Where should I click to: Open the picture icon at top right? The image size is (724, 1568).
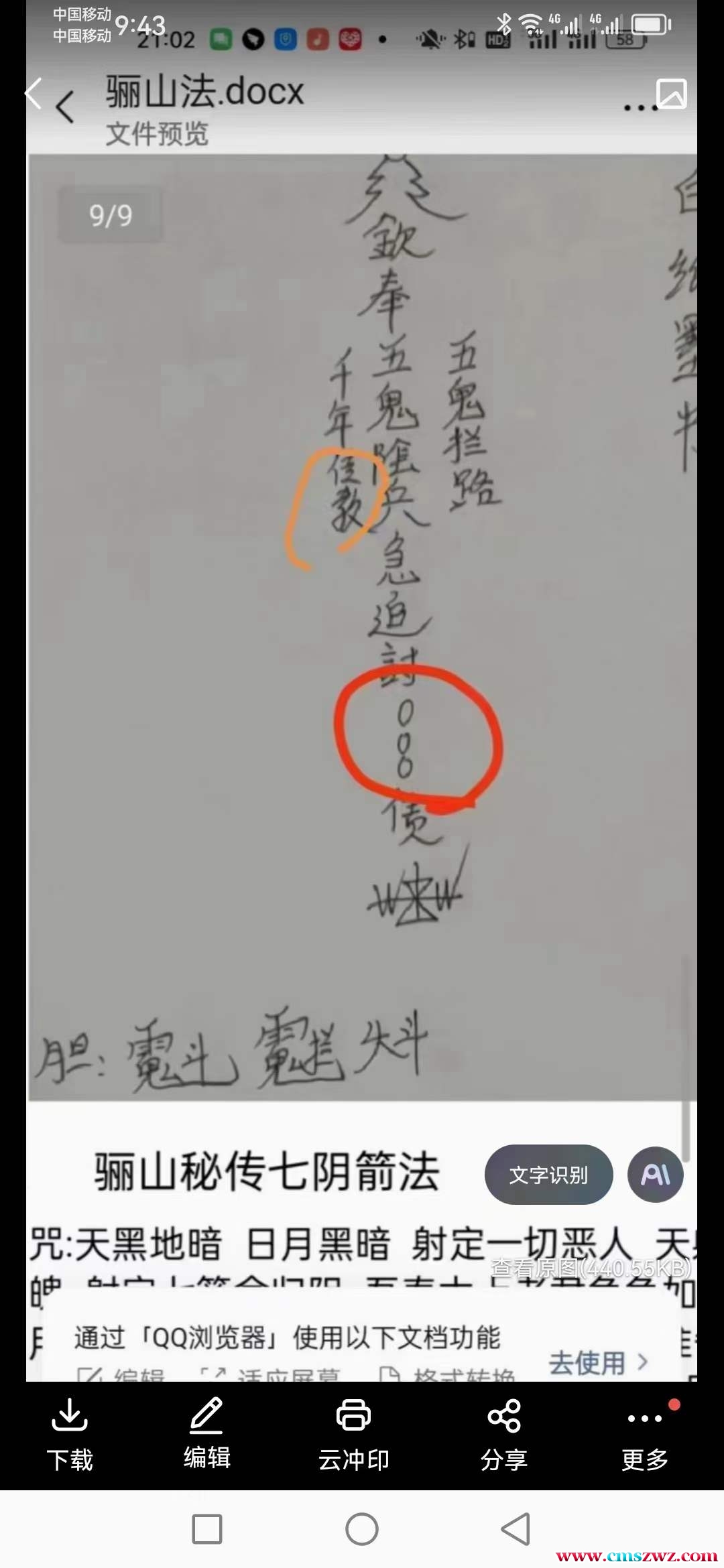[671, 93]
